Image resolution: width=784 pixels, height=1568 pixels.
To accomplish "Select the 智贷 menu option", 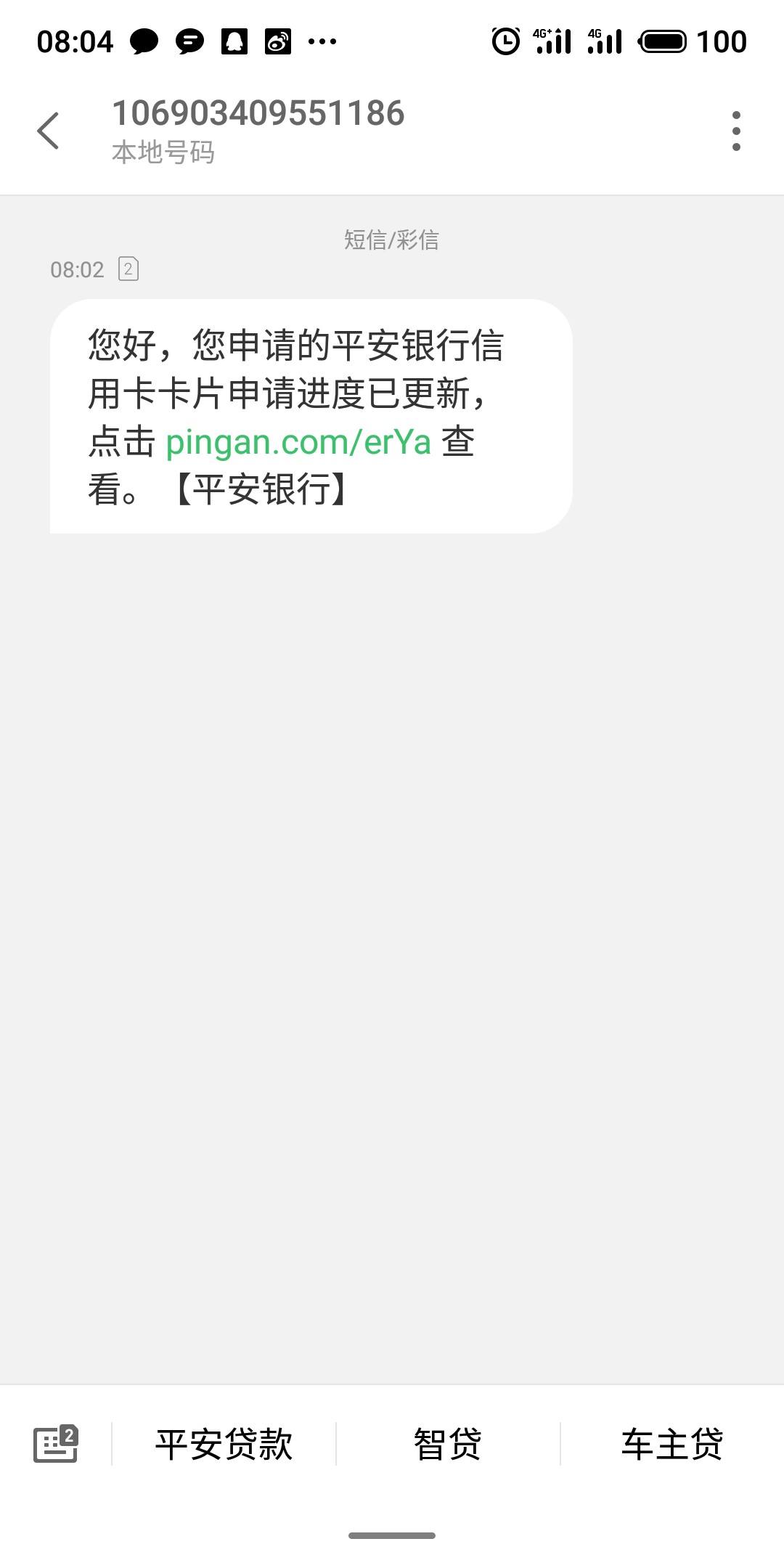I will 448,1444.
